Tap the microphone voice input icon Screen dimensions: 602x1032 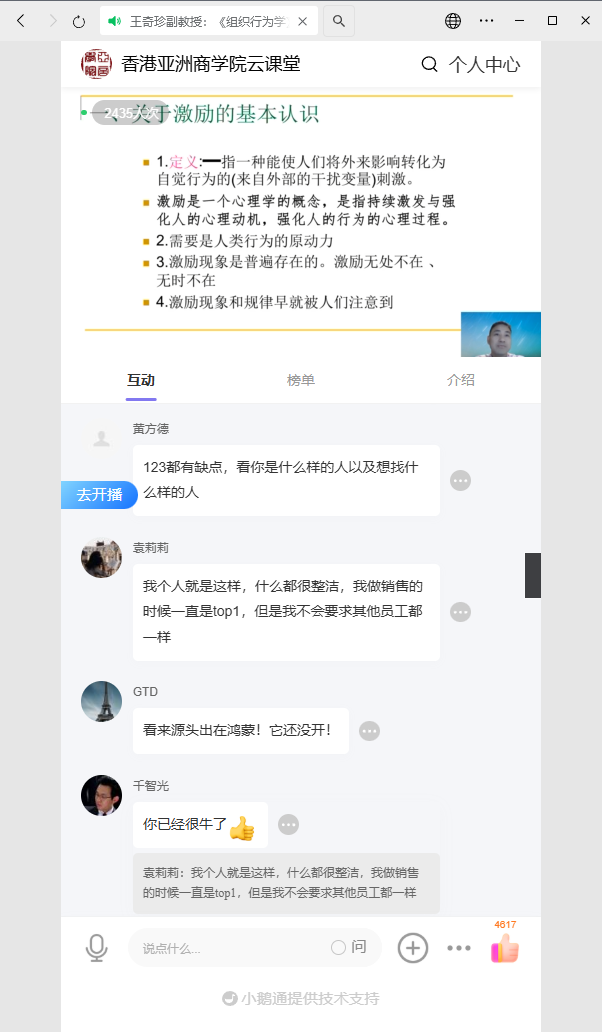96,947
